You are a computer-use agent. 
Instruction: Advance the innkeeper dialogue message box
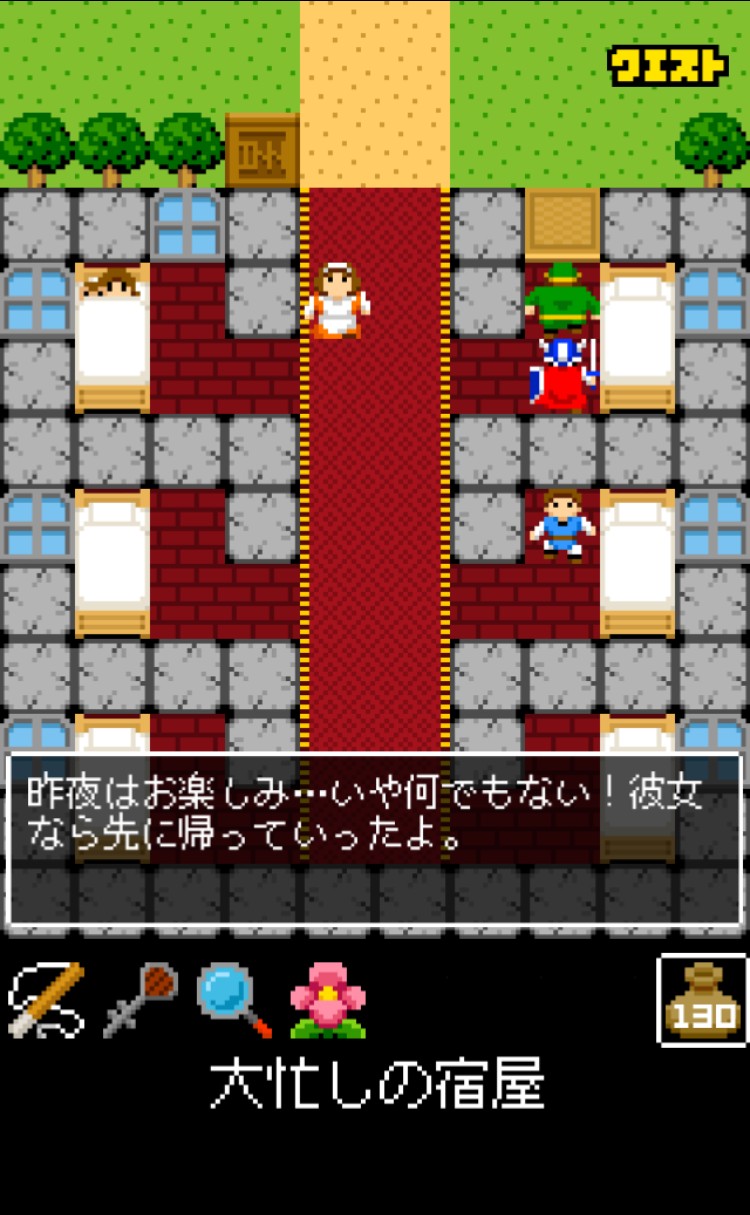(375, 838)
